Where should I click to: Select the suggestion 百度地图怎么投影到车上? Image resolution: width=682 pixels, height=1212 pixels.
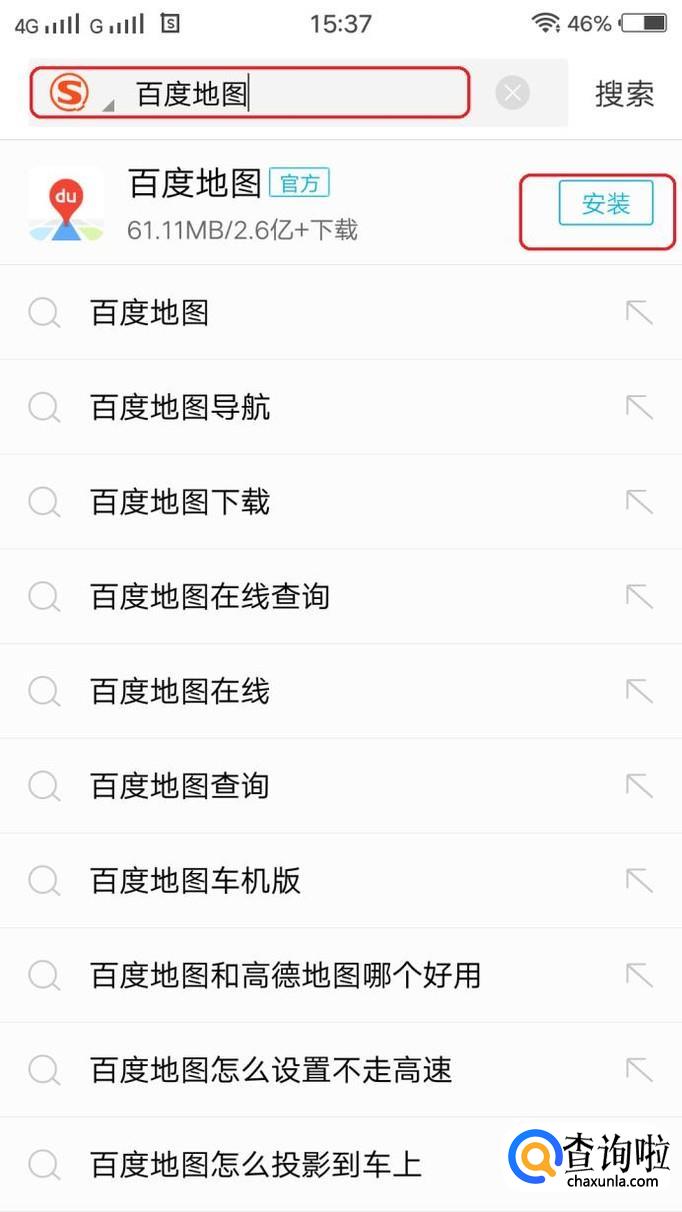(x=256, y=1164)
